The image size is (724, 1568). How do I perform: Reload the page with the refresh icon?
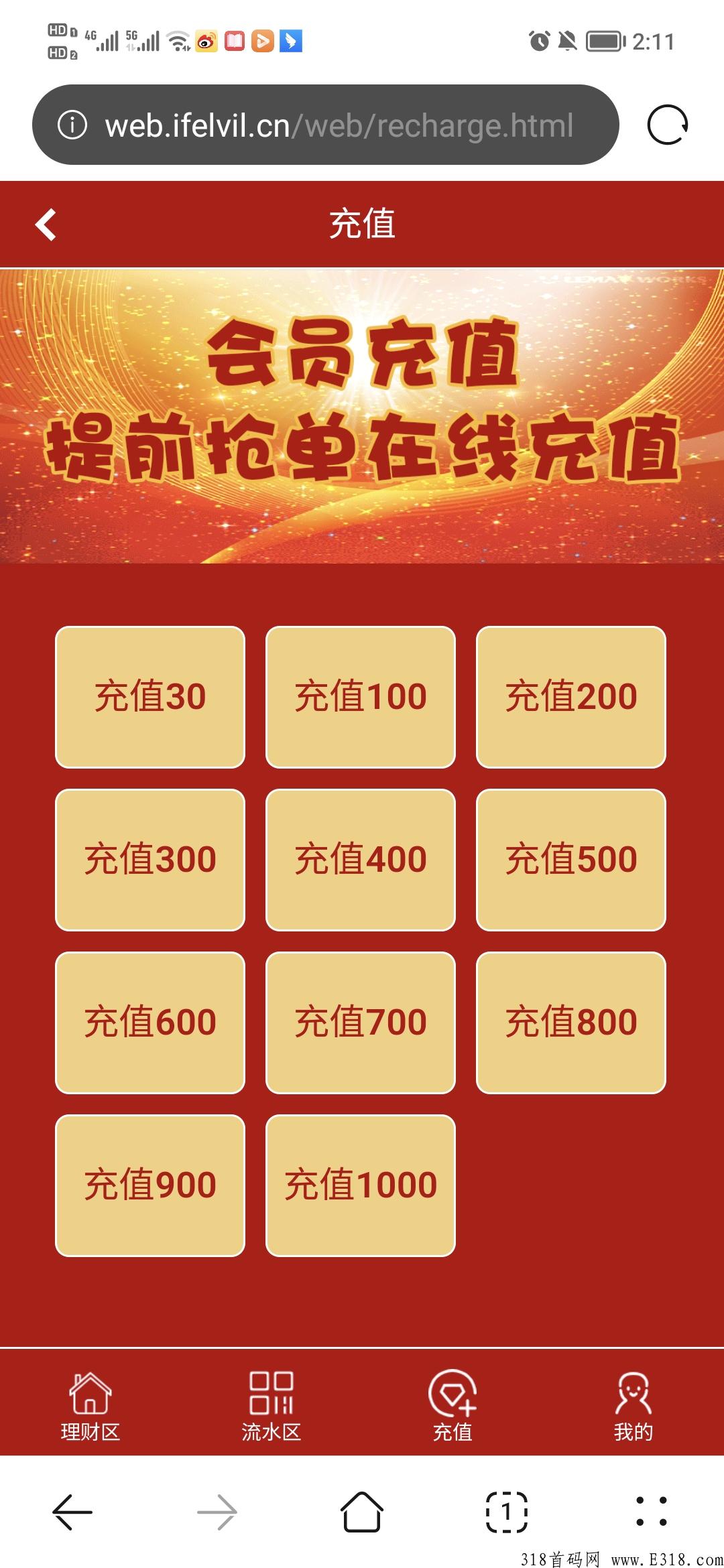coord(668,125)
